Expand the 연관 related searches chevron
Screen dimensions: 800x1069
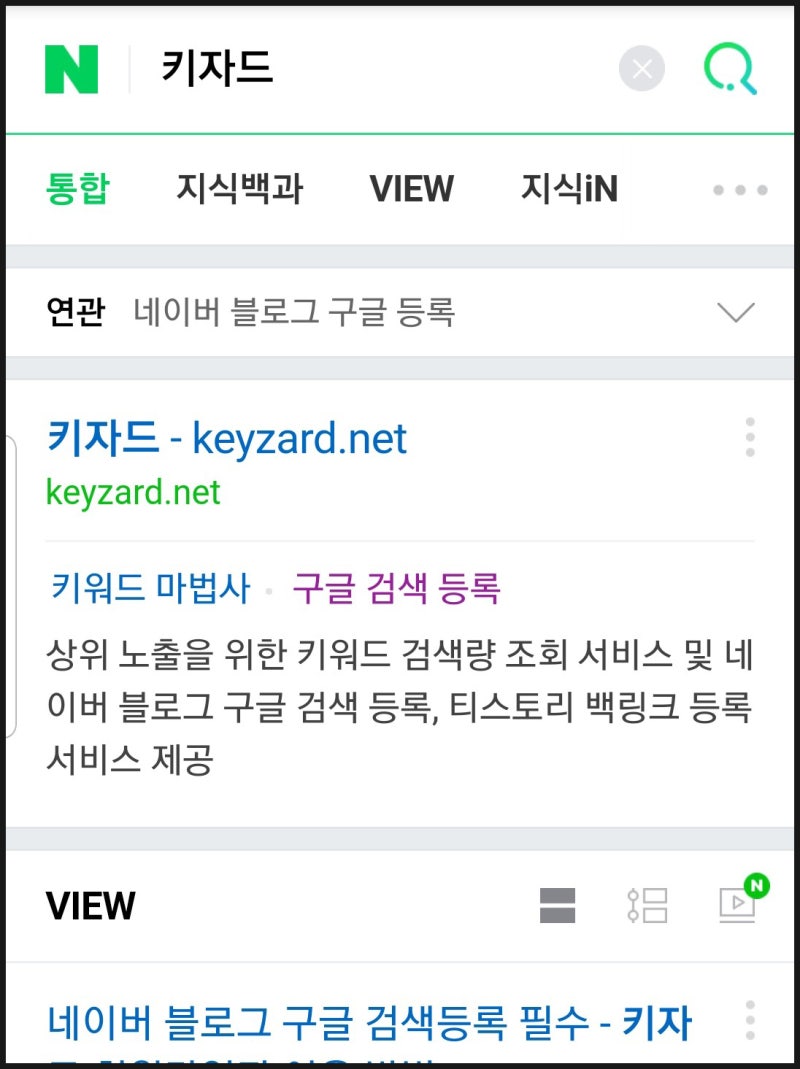coord(735,311)
